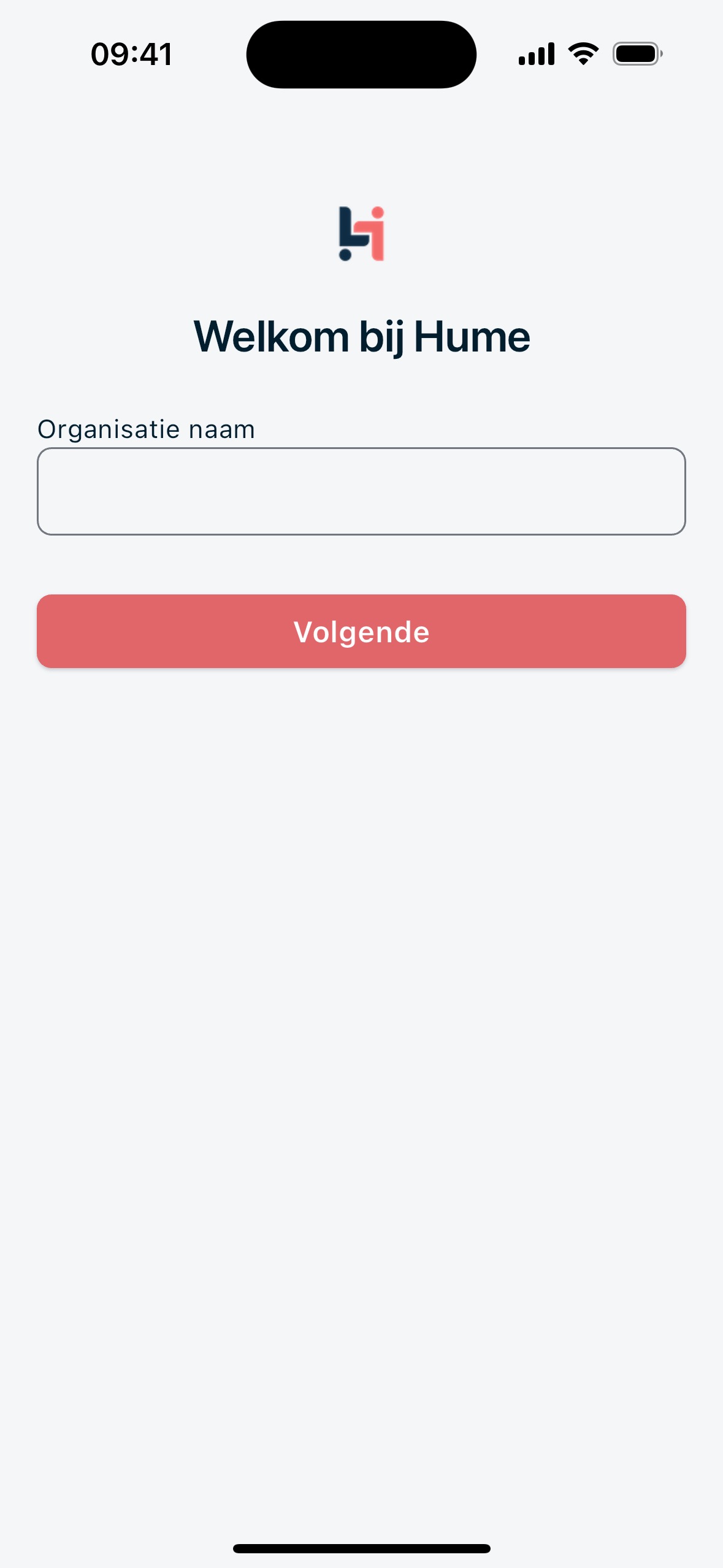
Task: Tap the Volgende button
Action: click(x=361, y=631)
